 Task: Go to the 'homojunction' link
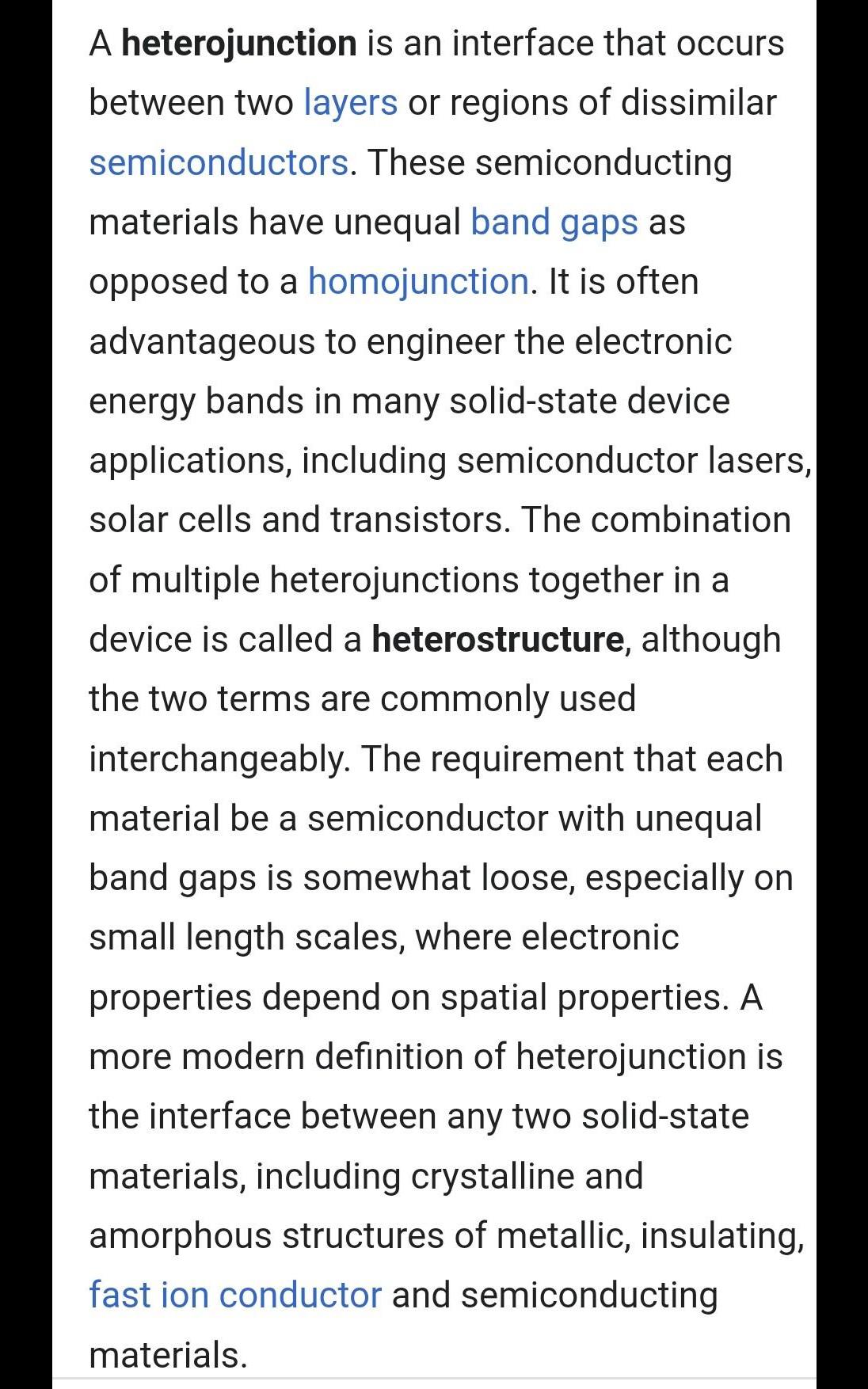click(x=418, y=281)
